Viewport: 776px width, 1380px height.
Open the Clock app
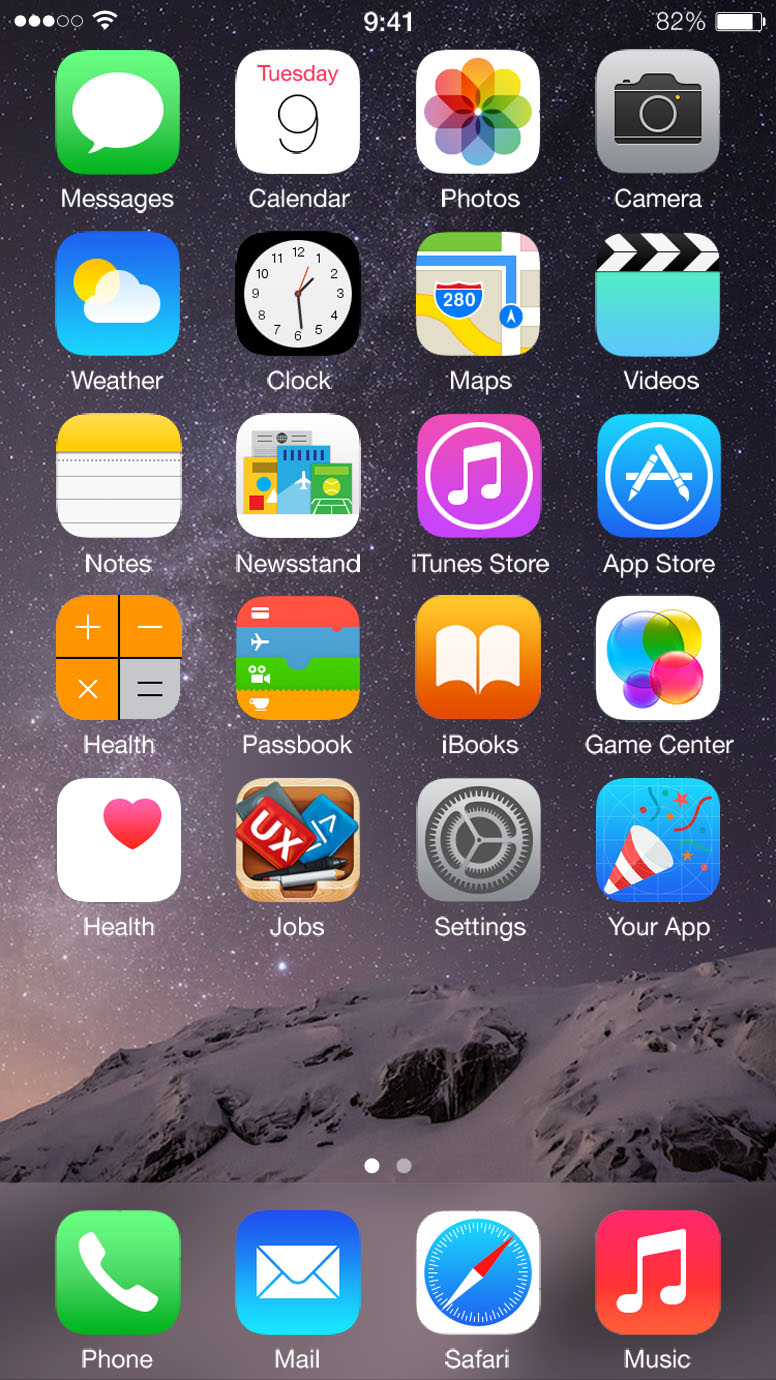tap(298, 294)
